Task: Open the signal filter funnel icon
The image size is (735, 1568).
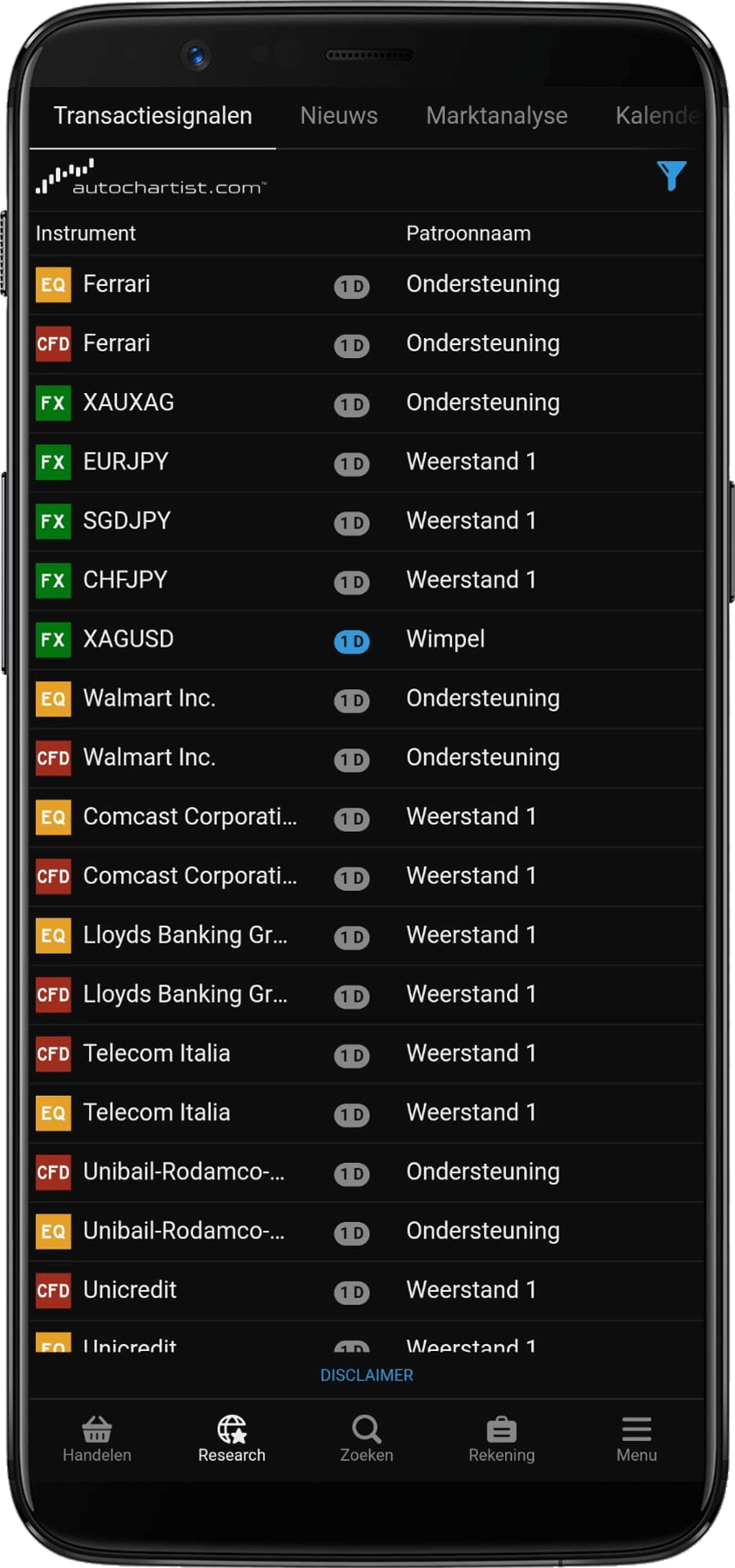Action: point(671,177)
